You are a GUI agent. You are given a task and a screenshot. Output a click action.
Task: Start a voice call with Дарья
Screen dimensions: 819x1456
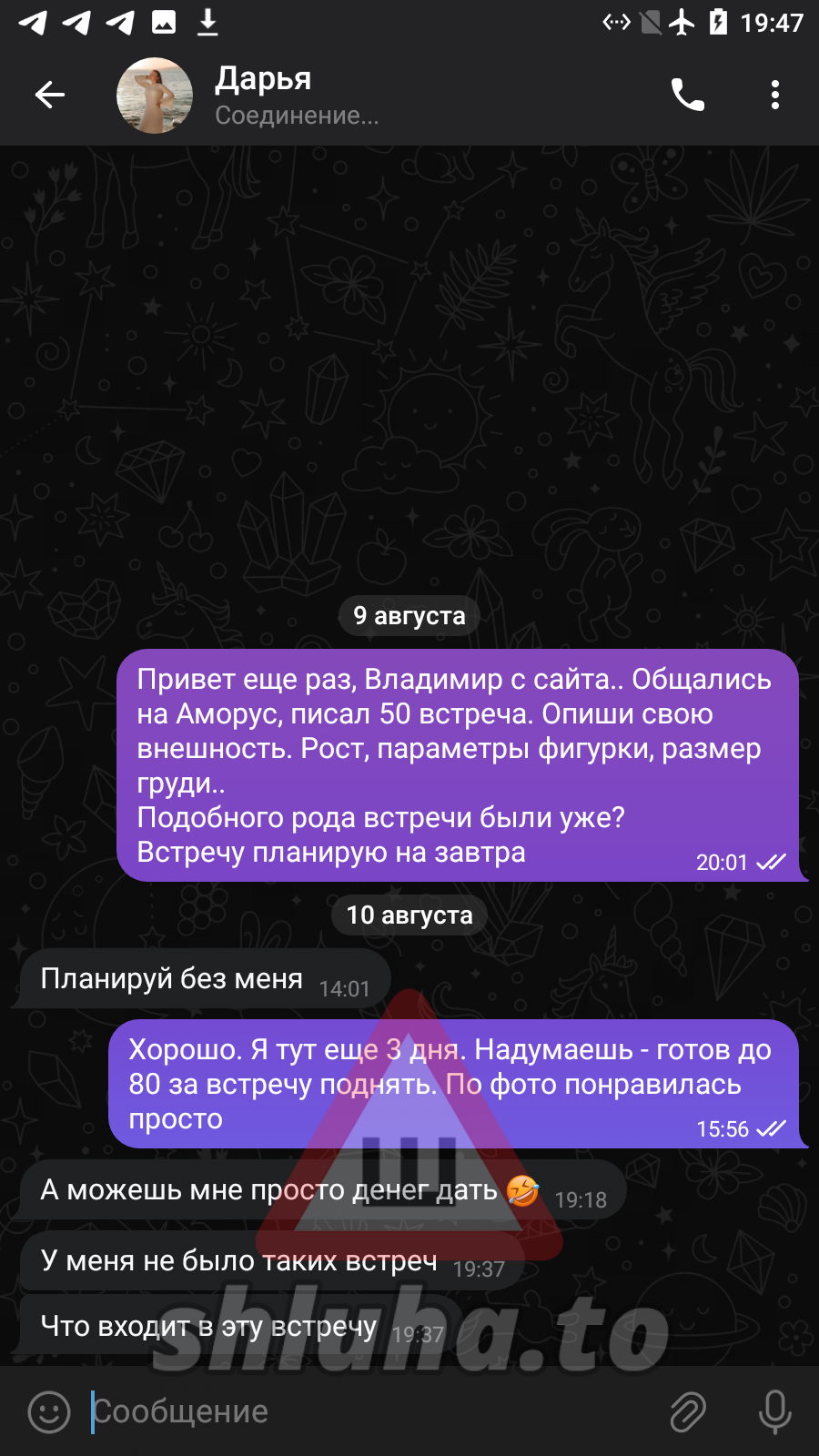tap(688, 95)
